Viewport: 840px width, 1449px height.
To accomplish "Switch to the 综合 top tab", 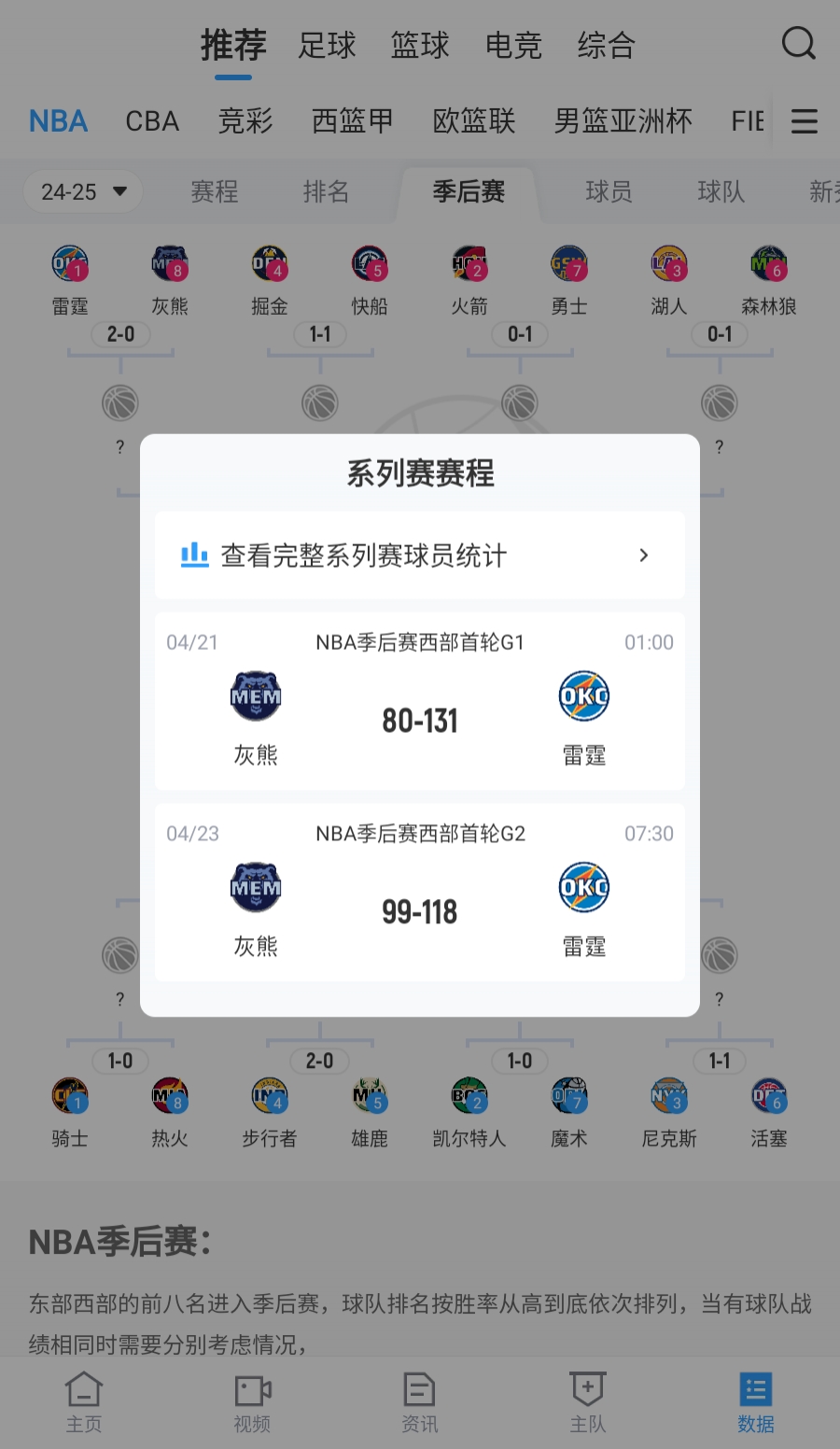I will tap(607, 46).
